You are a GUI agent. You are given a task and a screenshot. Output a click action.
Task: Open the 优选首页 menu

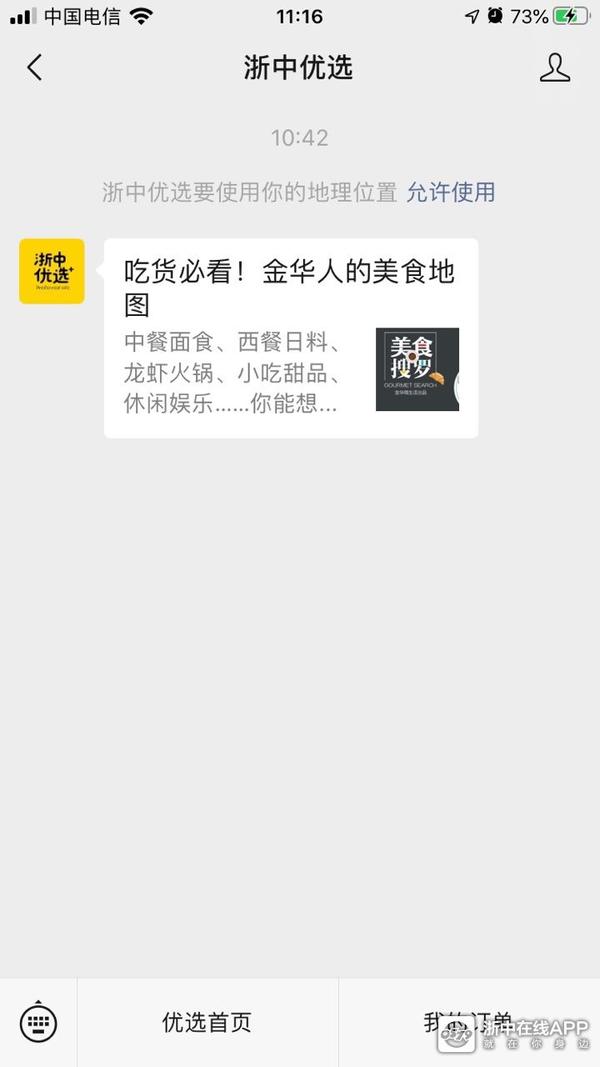(x=207, y=1022)
